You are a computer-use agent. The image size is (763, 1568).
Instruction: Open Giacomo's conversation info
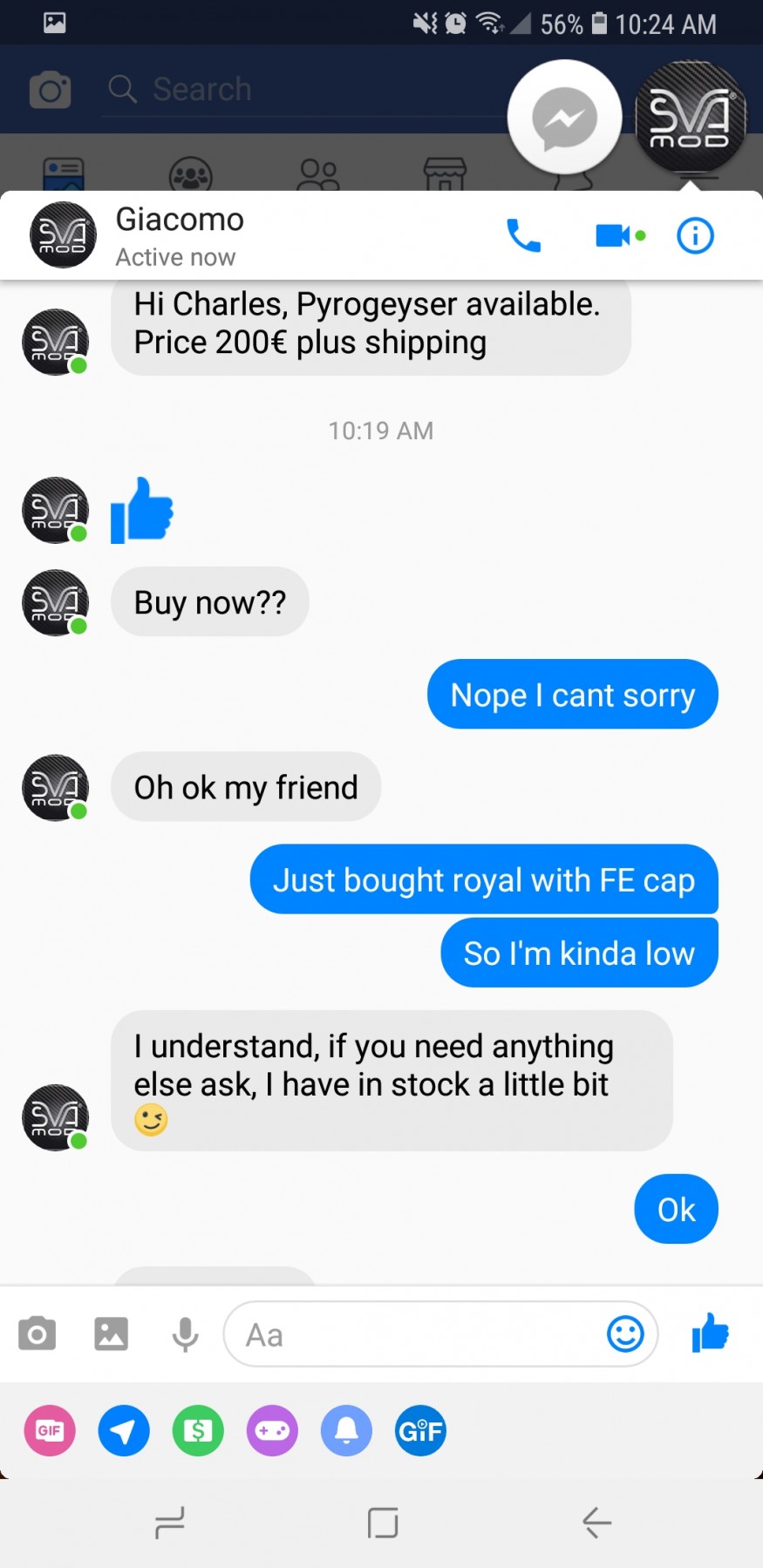695,235
